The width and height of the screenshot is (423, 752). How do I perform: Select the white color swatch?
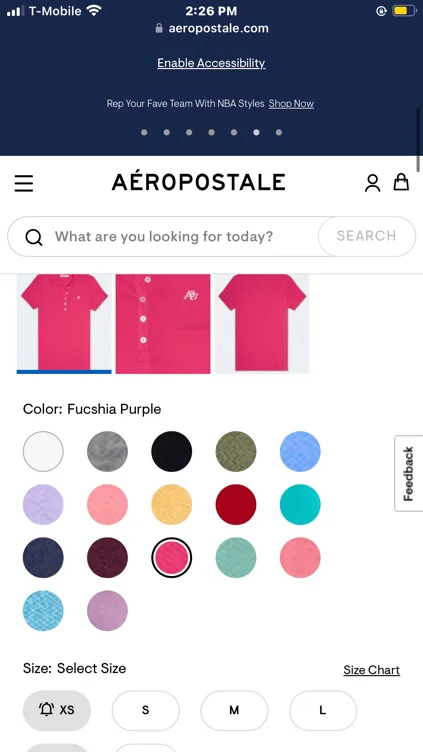click(43, 451)
